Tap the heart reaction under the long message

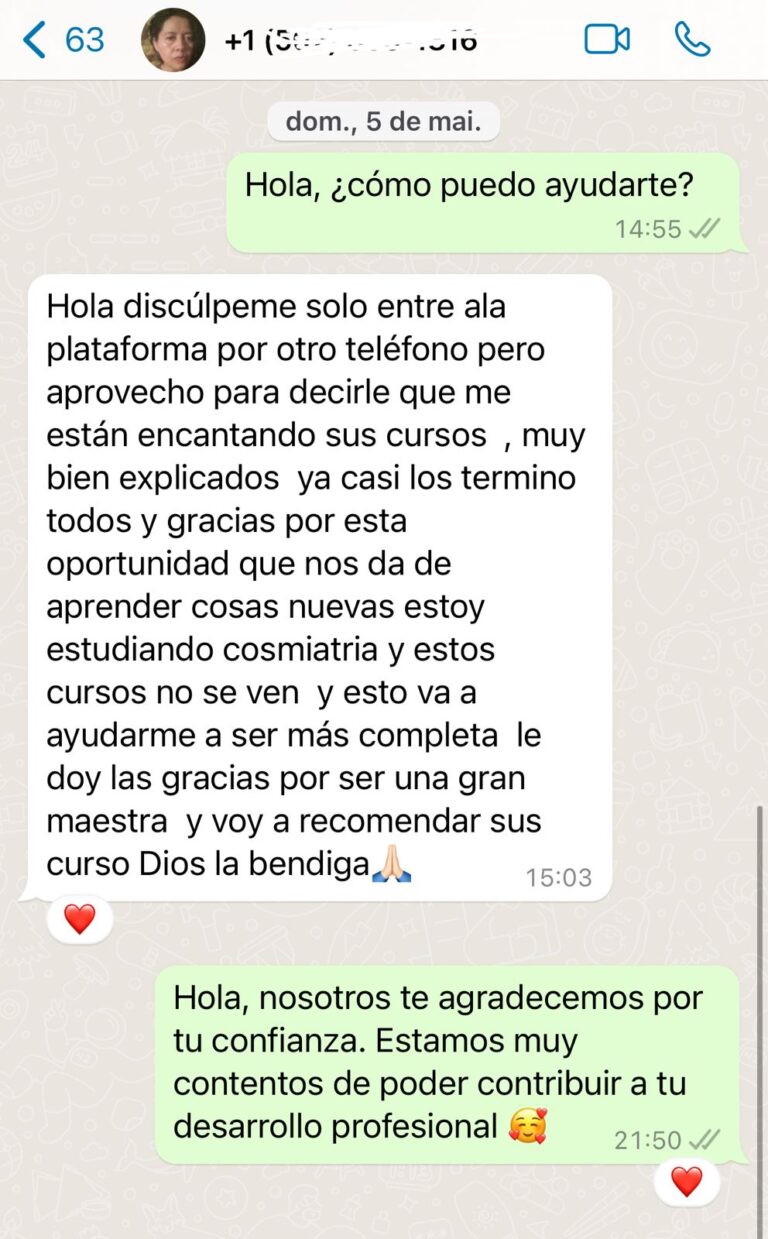point(80,917)
